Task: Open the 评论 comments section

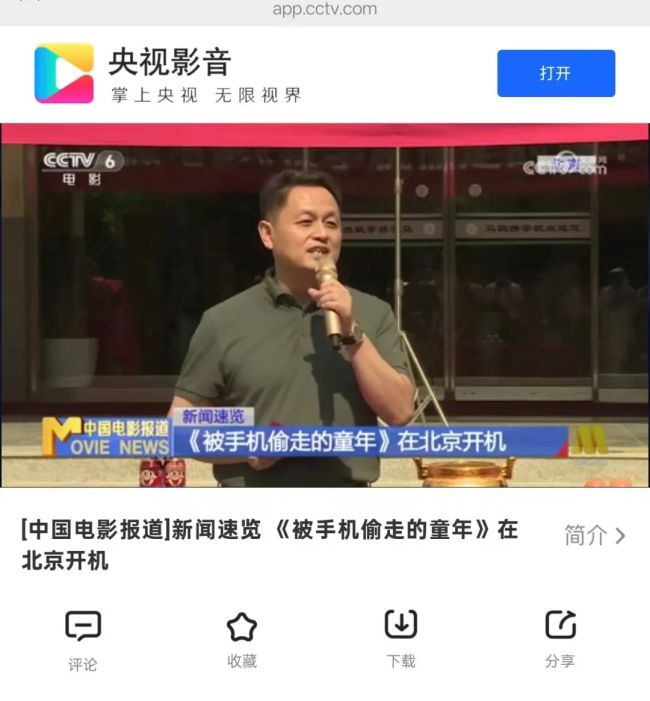Action: (83, 640)
